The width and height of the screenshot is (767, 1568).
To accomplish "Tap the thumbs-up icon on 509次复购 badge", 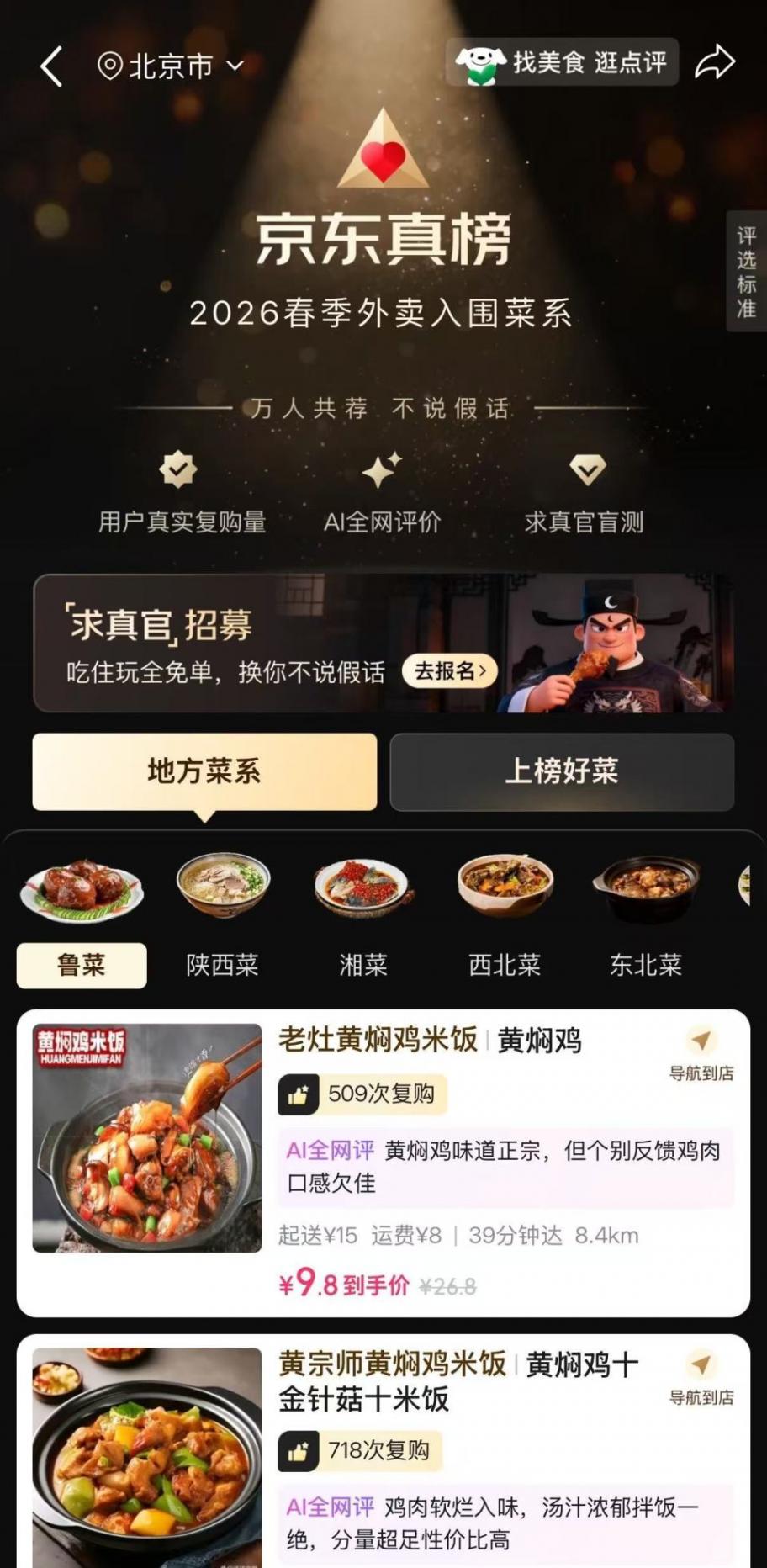I will pyautogui.click(x=300, y=1094).
